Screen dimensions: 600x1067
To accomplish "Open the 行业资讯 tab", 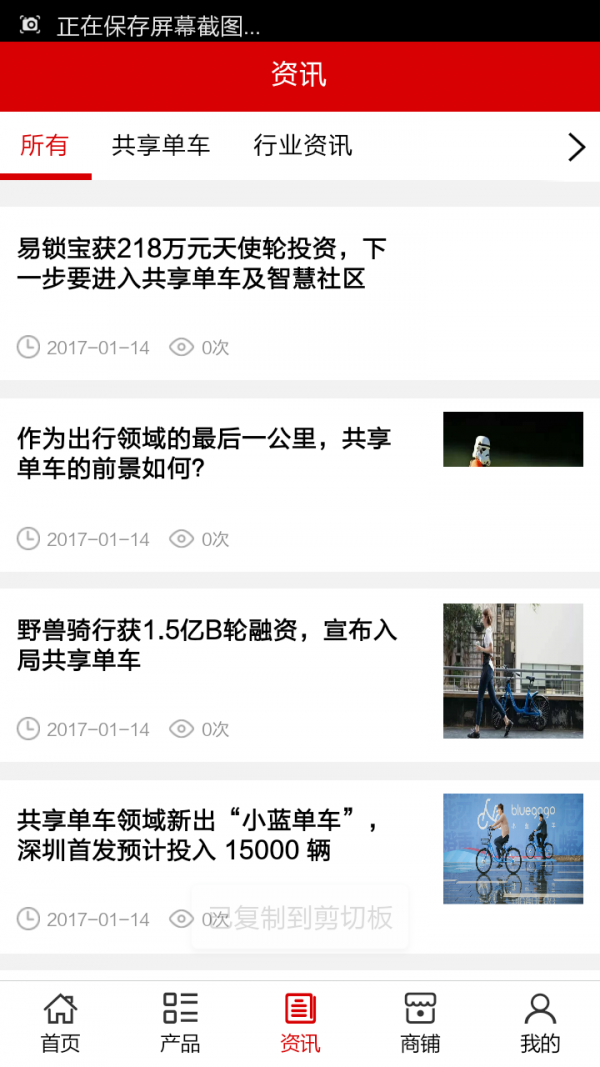I will tap(303, 146).
